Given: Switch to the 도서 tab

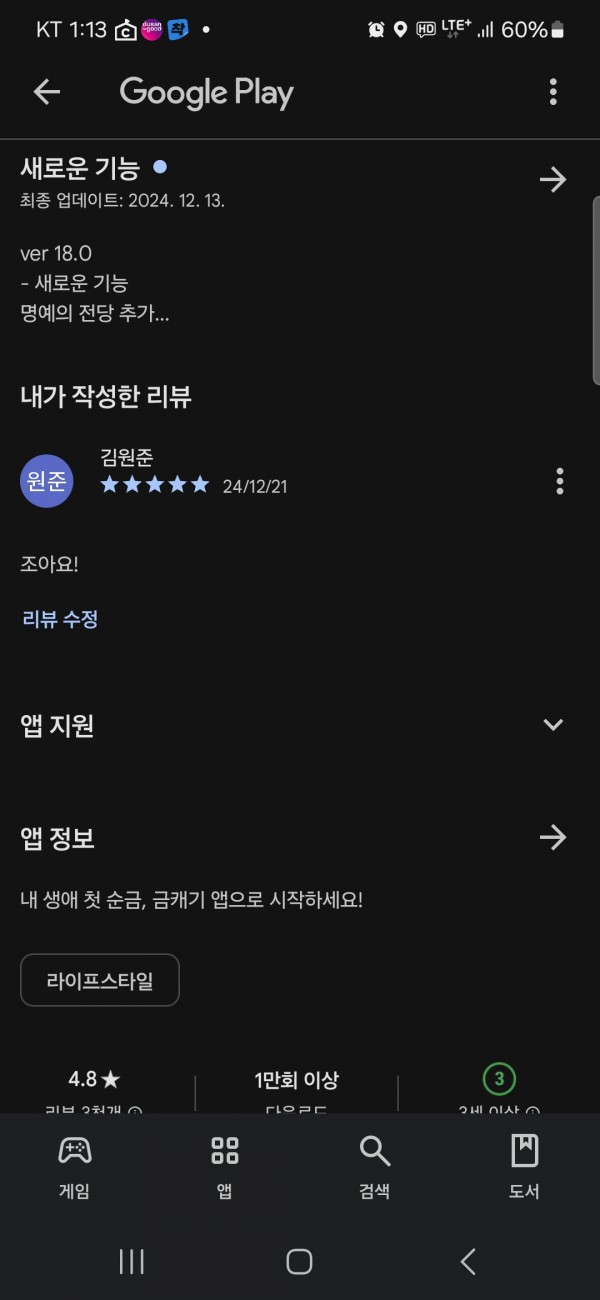Looking at the screenshot, I should pyautogui.click(x=525, y=1166).
